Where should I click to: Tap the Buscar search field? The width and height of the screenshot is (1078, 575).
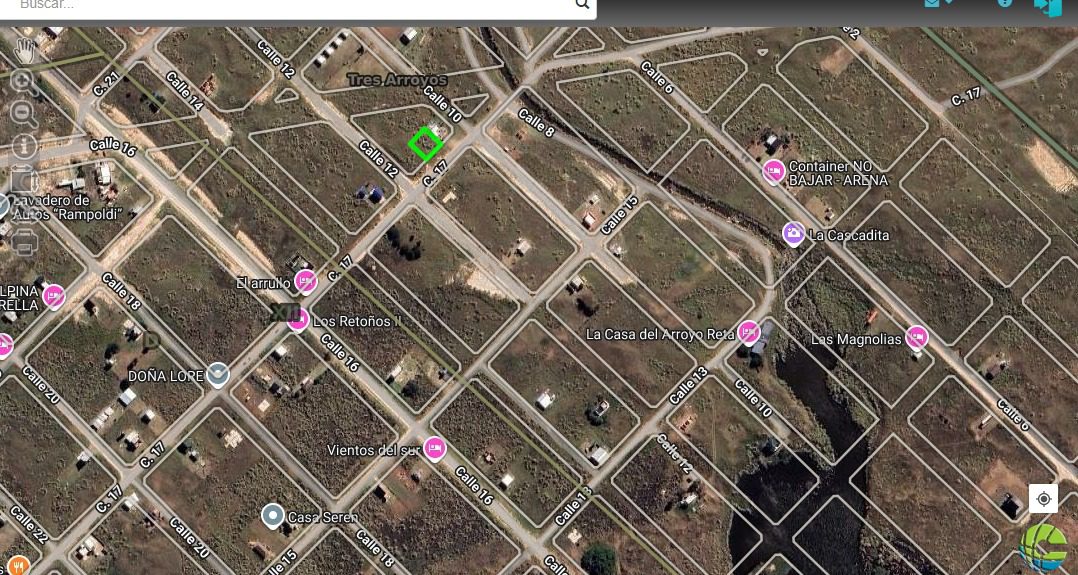[290, 6]
